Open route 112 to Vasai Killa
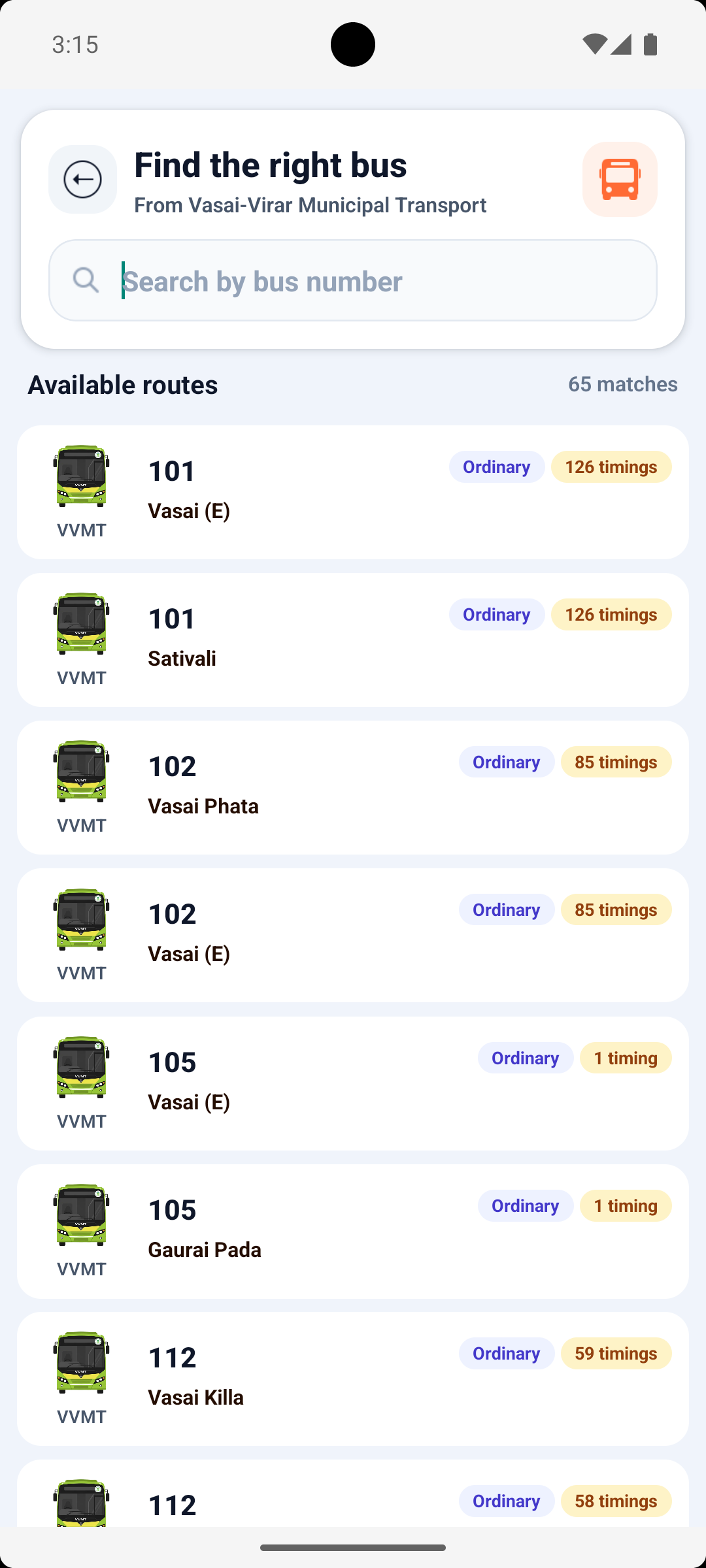Screen dimensions: 706x1568 [353, 1379]
